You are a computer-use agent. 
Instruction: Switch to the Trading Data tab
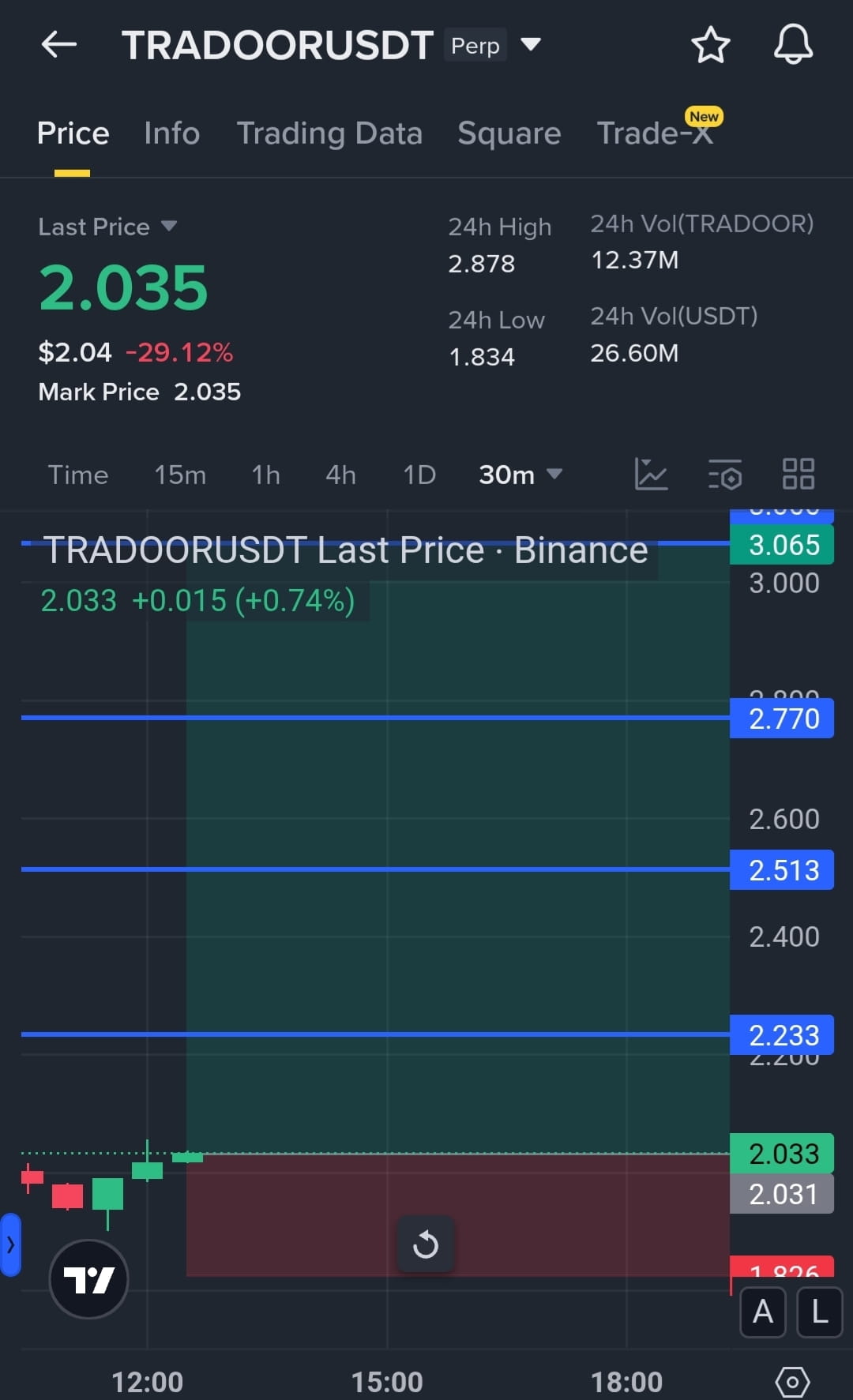point(329,133)
